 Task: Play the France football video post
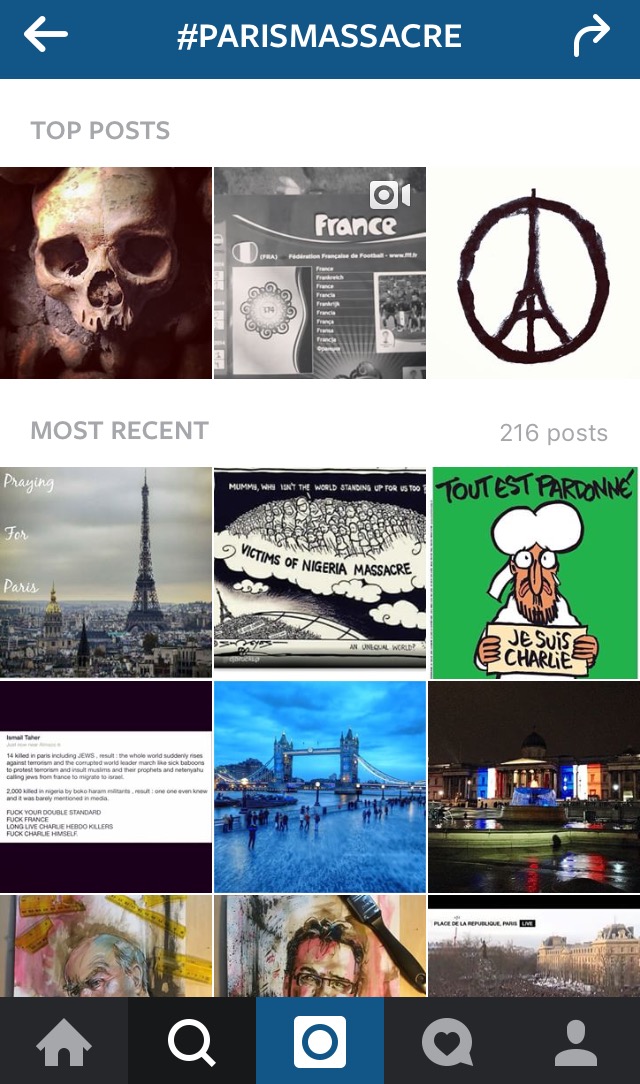click(320, 273)
